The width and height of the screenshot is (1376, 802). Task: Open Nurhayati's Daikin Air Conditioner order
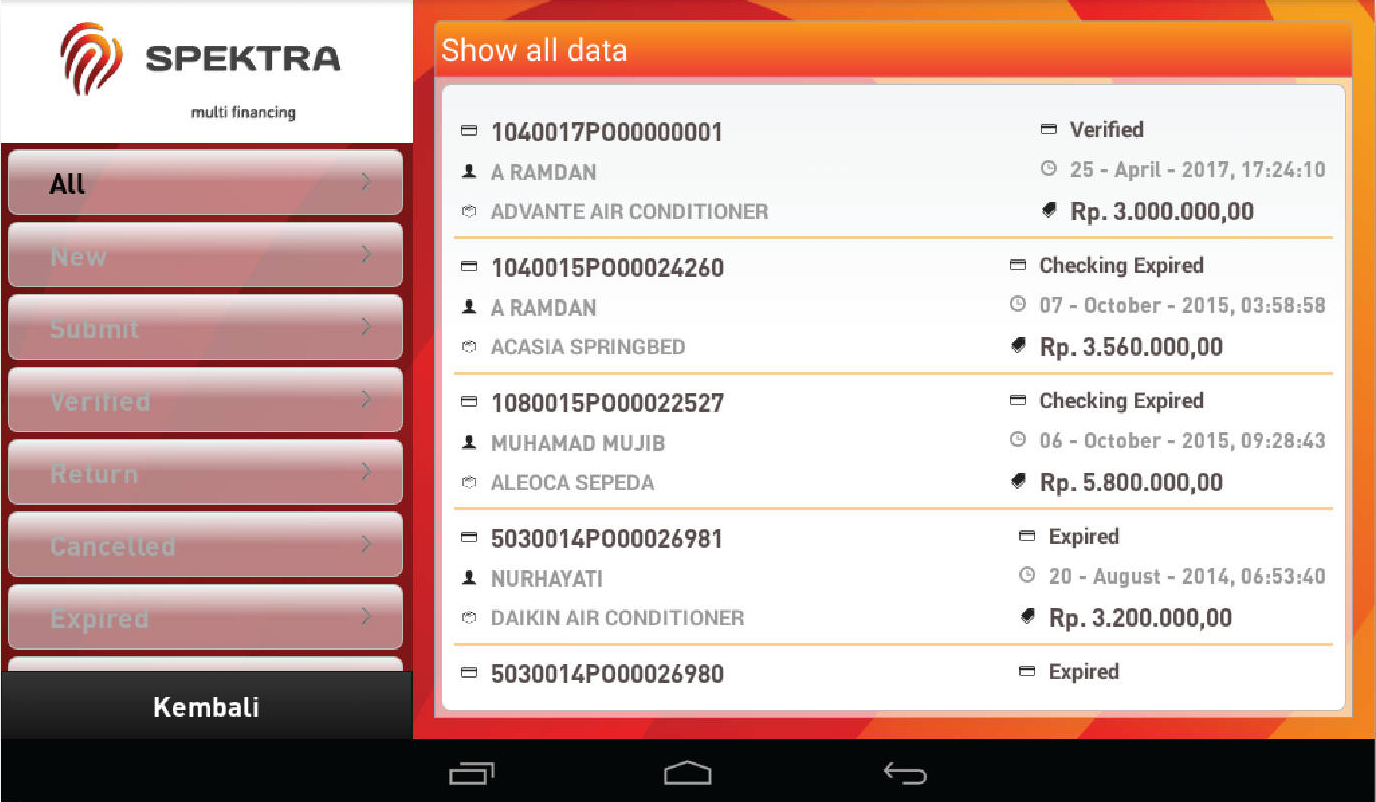coord(893,577)
